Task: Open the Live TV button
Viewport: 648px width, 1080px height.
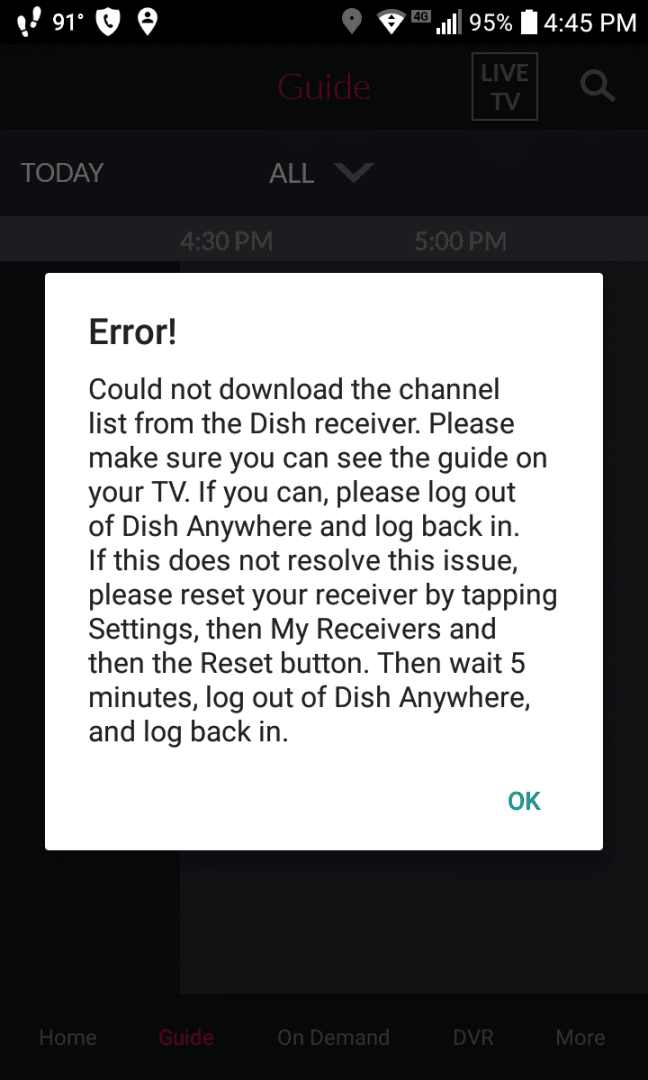Action: tap(505, 87)
